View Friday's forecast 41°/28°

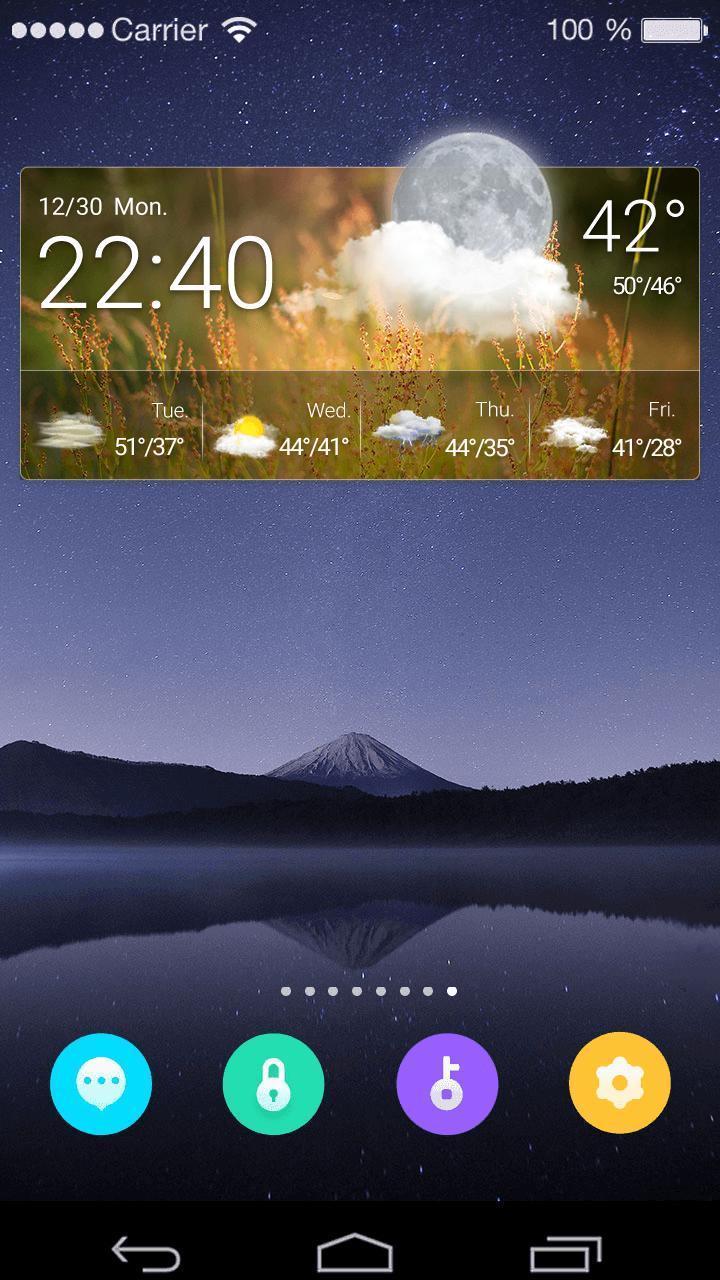coord(614,432)
